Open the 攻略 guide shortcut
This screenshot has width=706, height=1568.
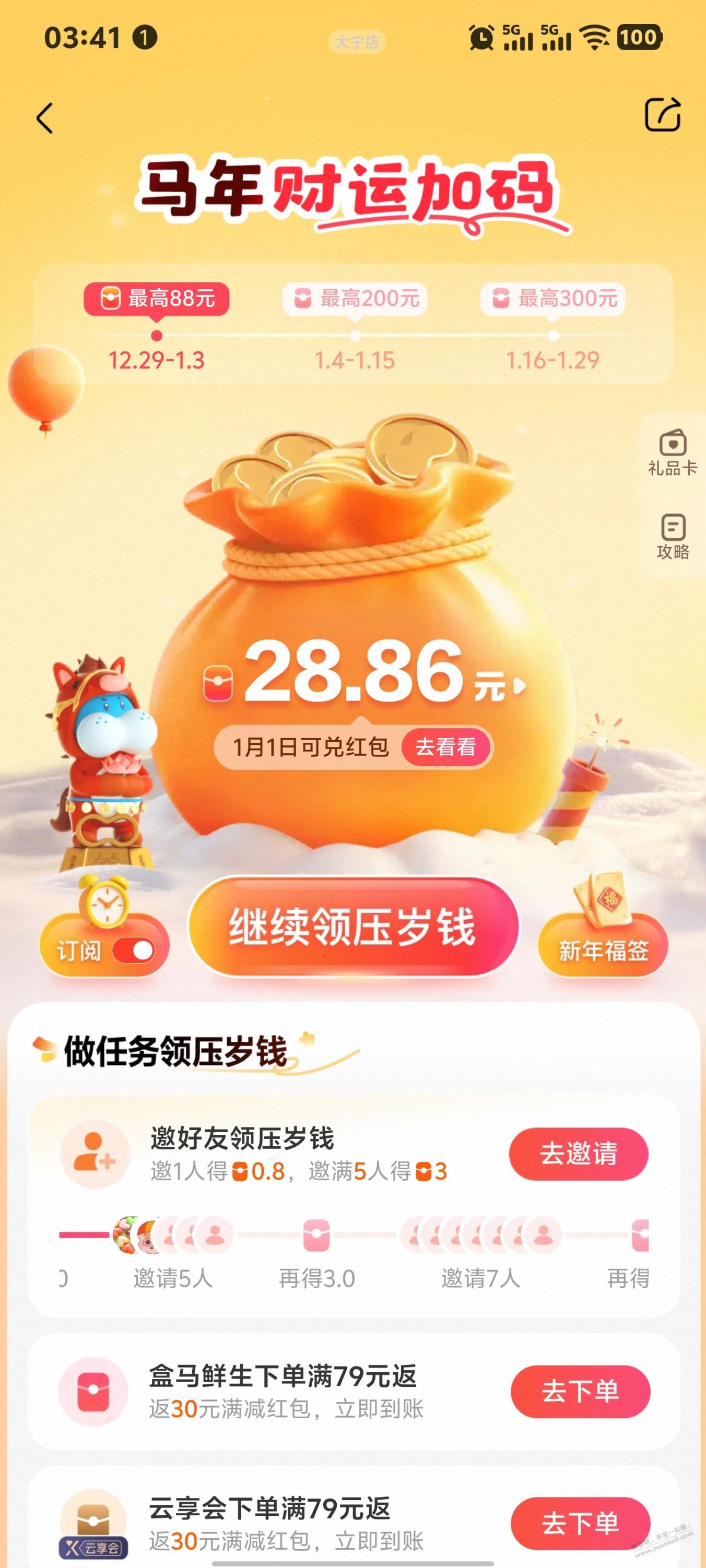click(672, 536)
